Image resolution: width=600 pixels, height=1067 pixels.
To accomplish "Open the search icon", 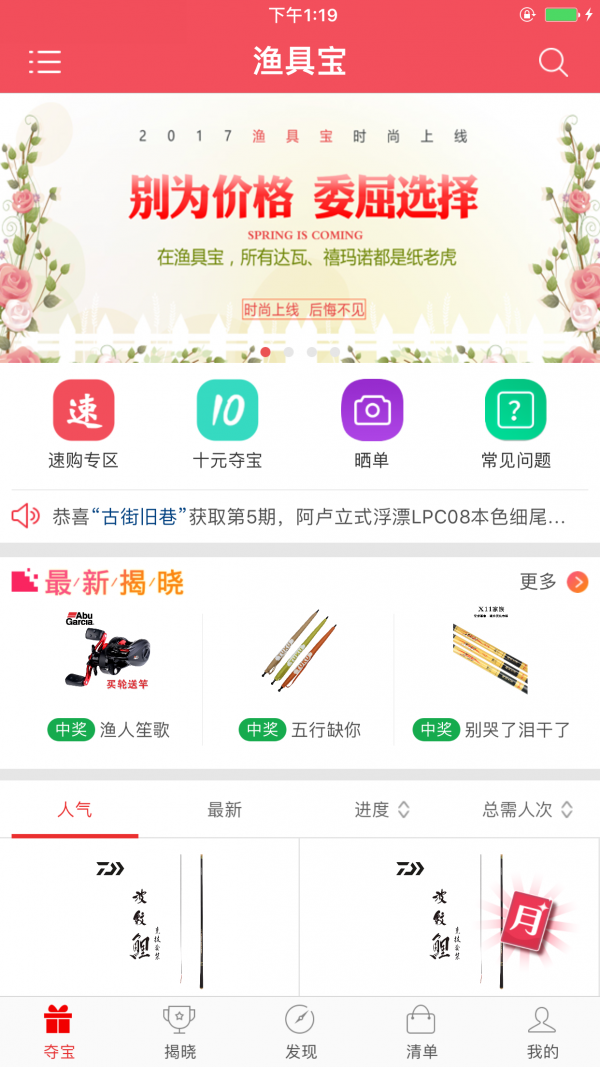I will click(553, 62).
